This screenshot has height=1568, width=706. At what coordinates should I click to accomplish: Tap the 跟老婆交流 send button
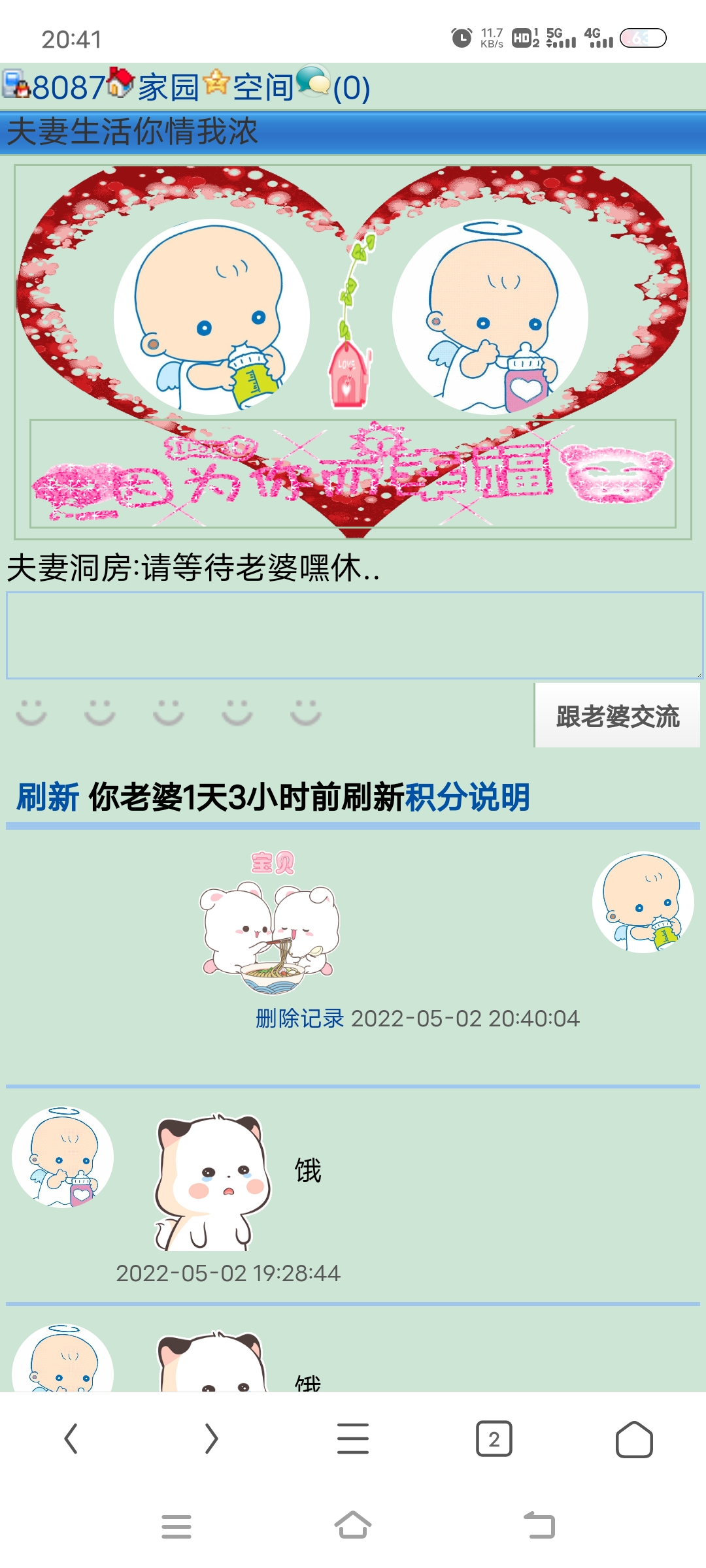(x=617, y=716)
